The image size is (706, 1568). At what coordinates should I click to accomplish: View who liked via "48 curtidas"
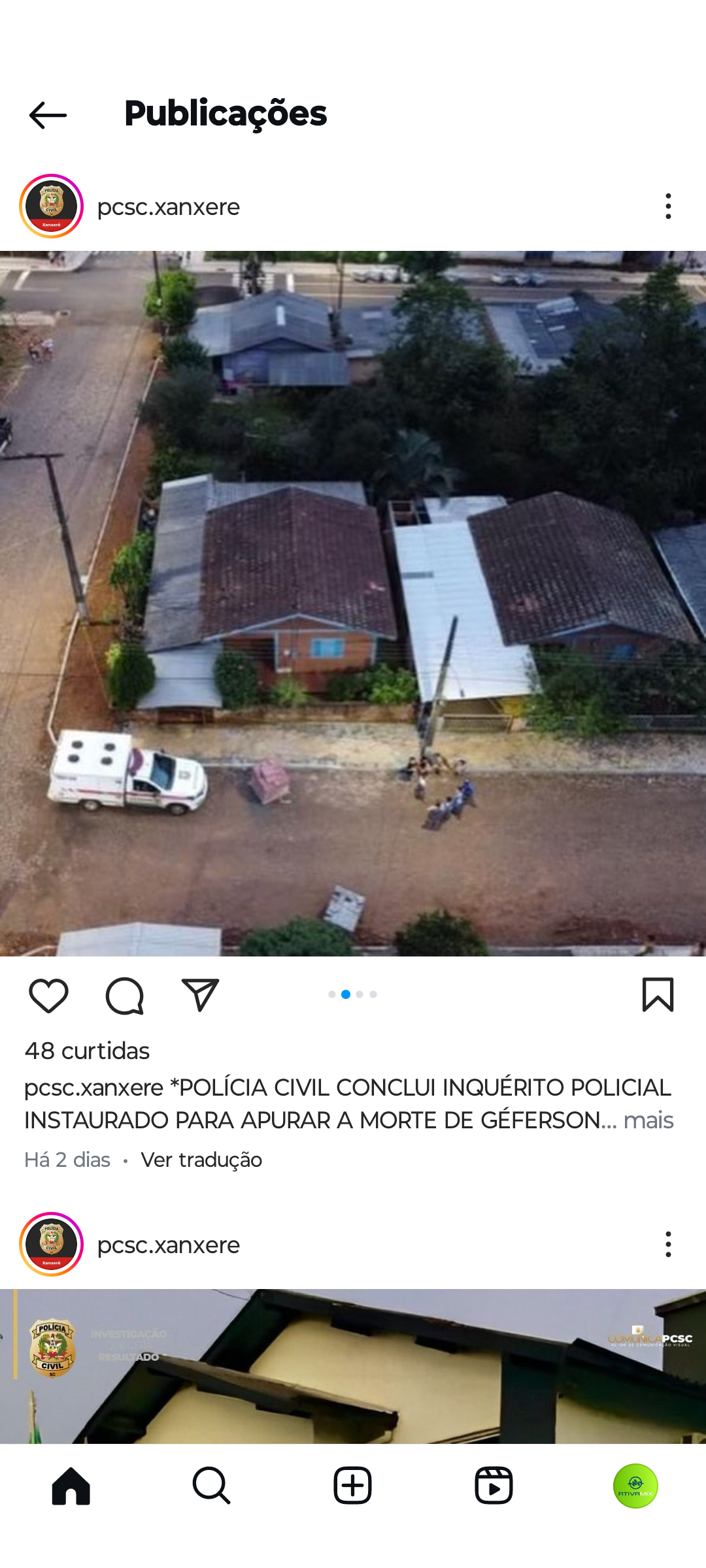pyautogui.click(x=87, y=1051)
